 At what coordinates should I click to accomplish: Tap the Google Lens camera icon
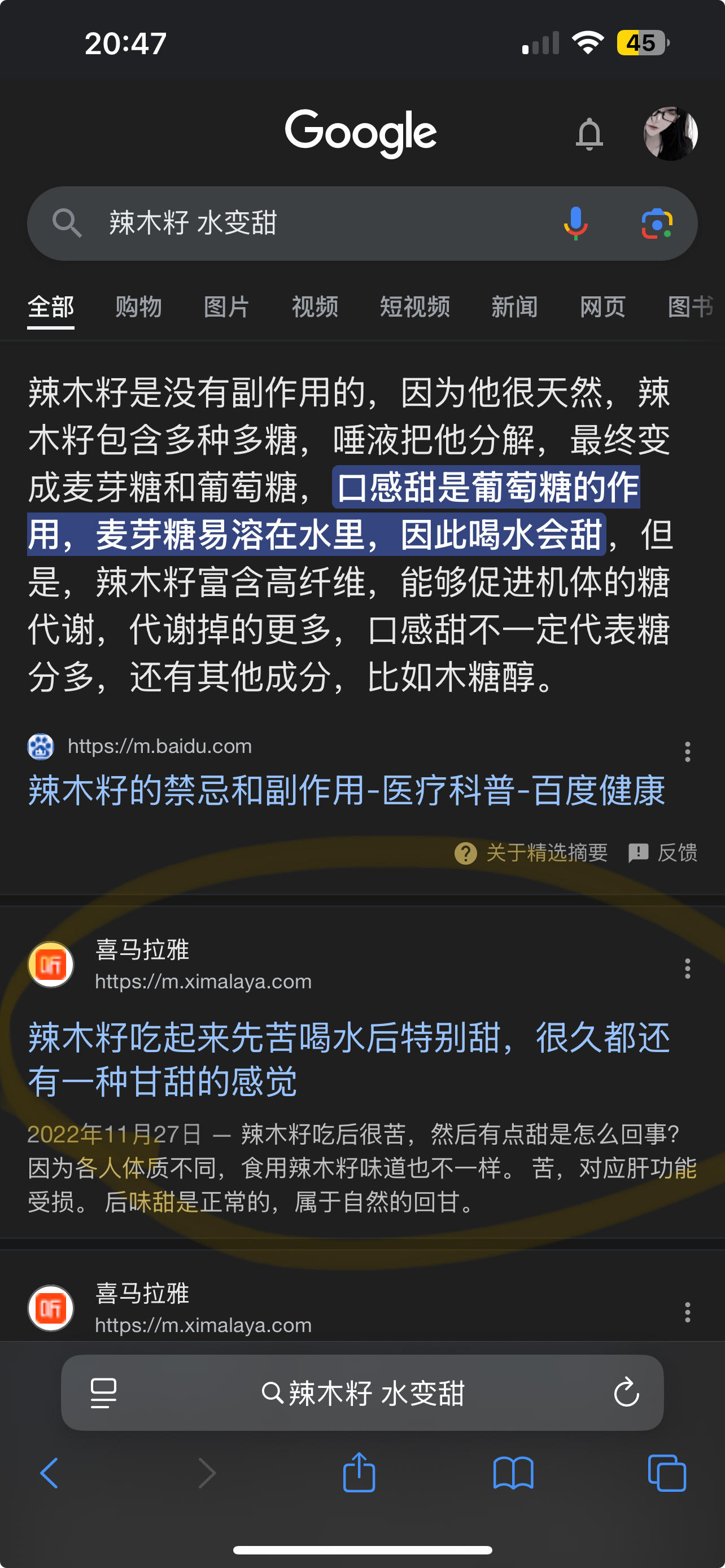pyautogui.click(x=656, y=224)
